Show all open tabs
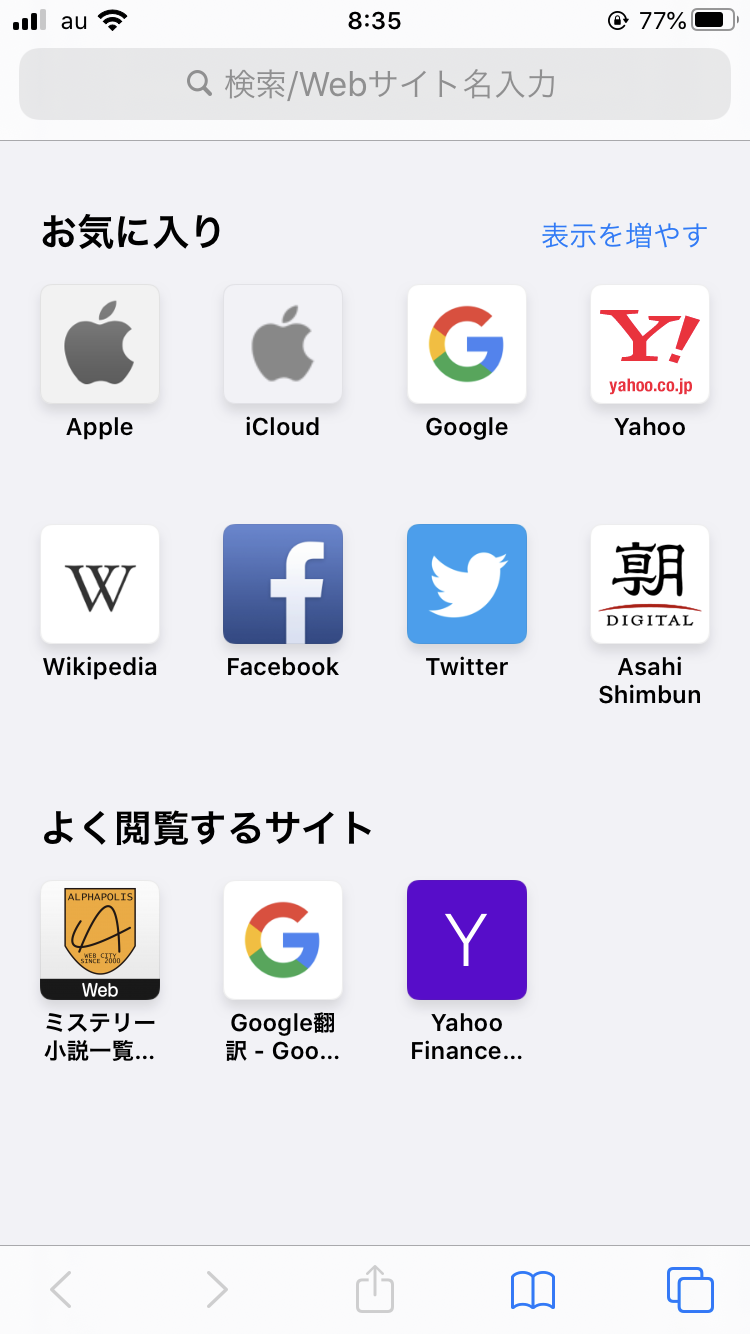 tap(690, 1290)
